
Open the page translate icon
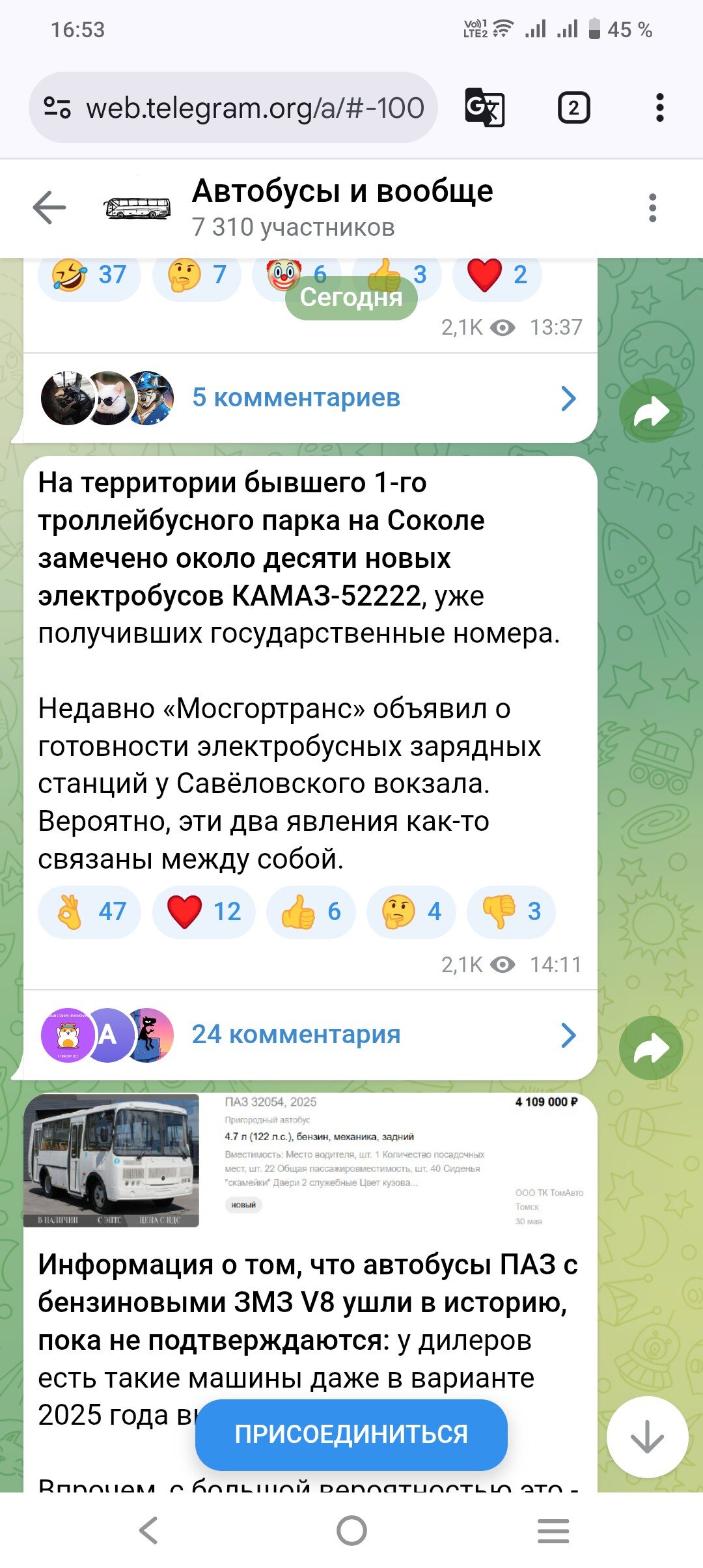484,107
